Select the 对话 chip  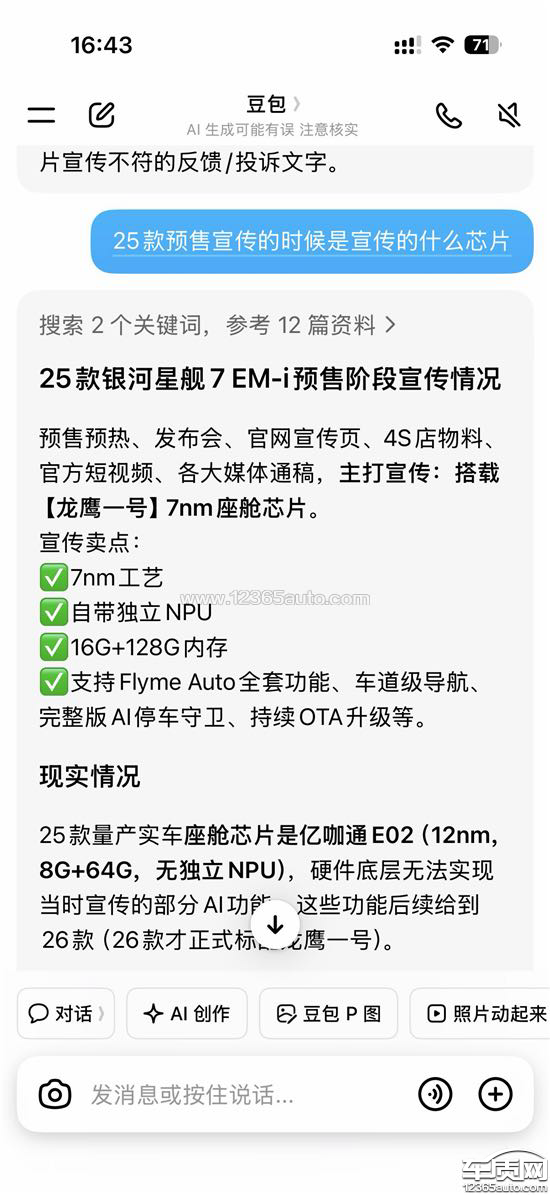tap(66, 1014)
